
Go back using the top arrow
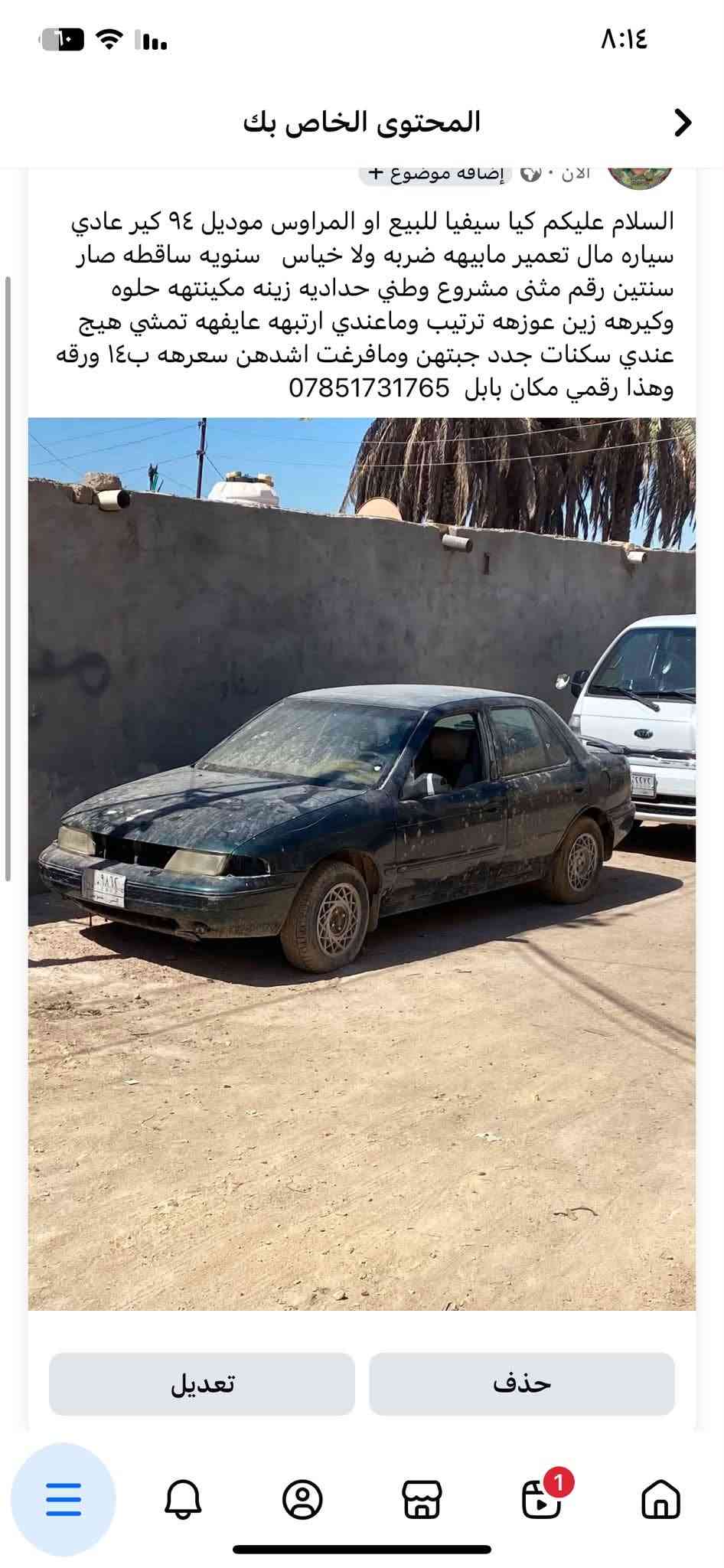point(683,122)
